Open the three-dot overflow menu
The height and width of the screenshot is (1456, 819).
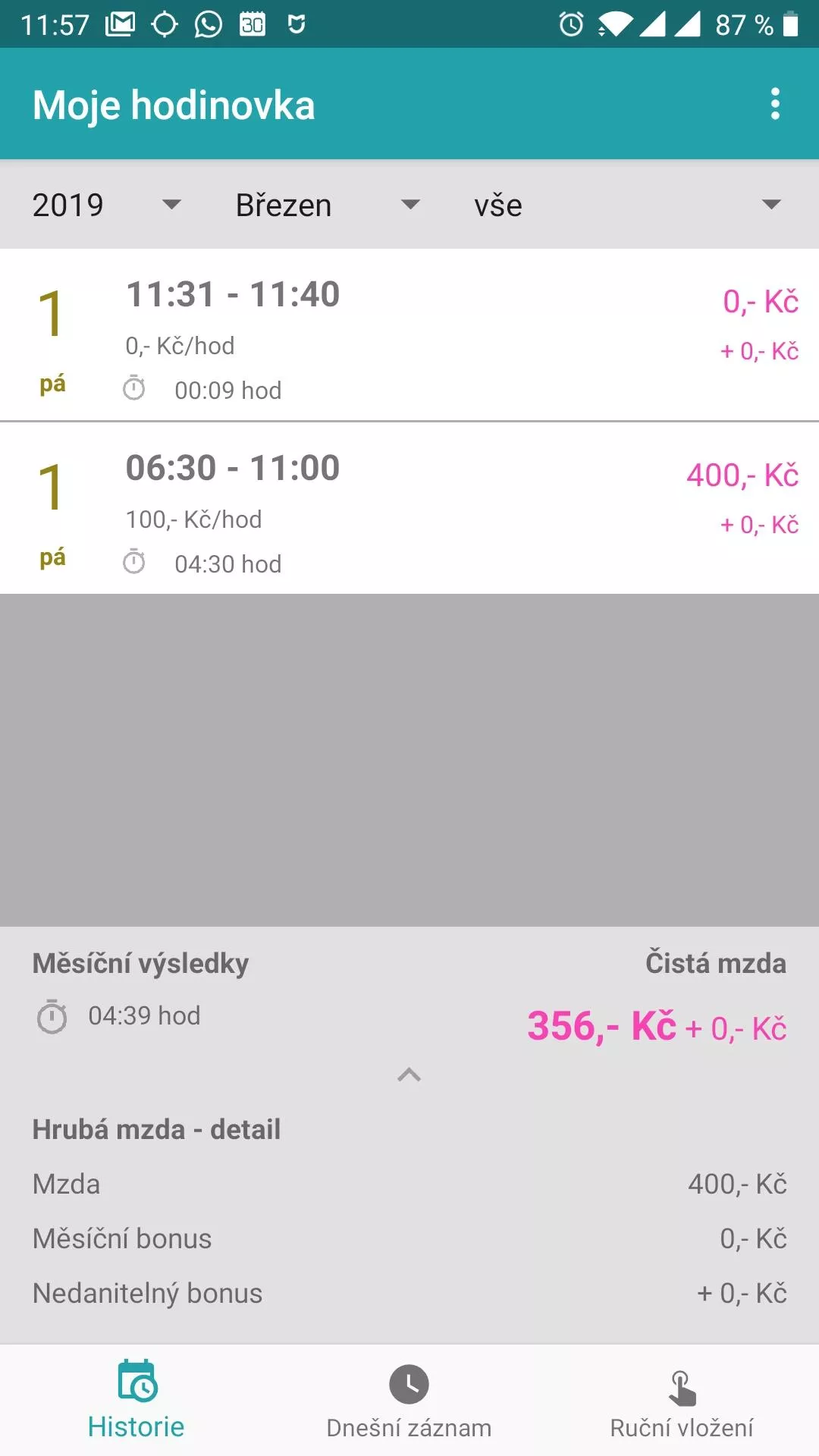(x=774, y=104)
